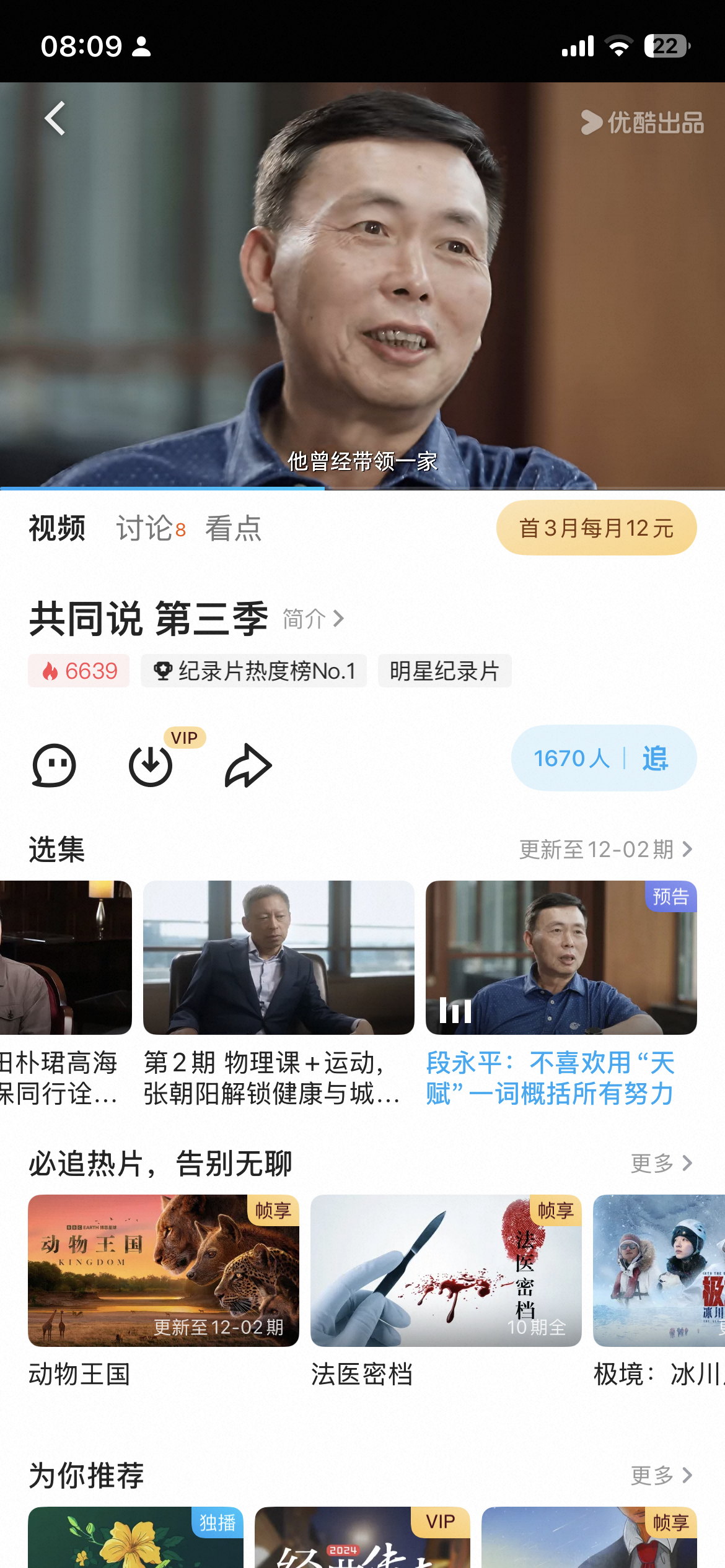This screenshot has width=725, height=1568.
Task: Expand the episode list at 更新至12-02期
Action: [x=605, y=850]
